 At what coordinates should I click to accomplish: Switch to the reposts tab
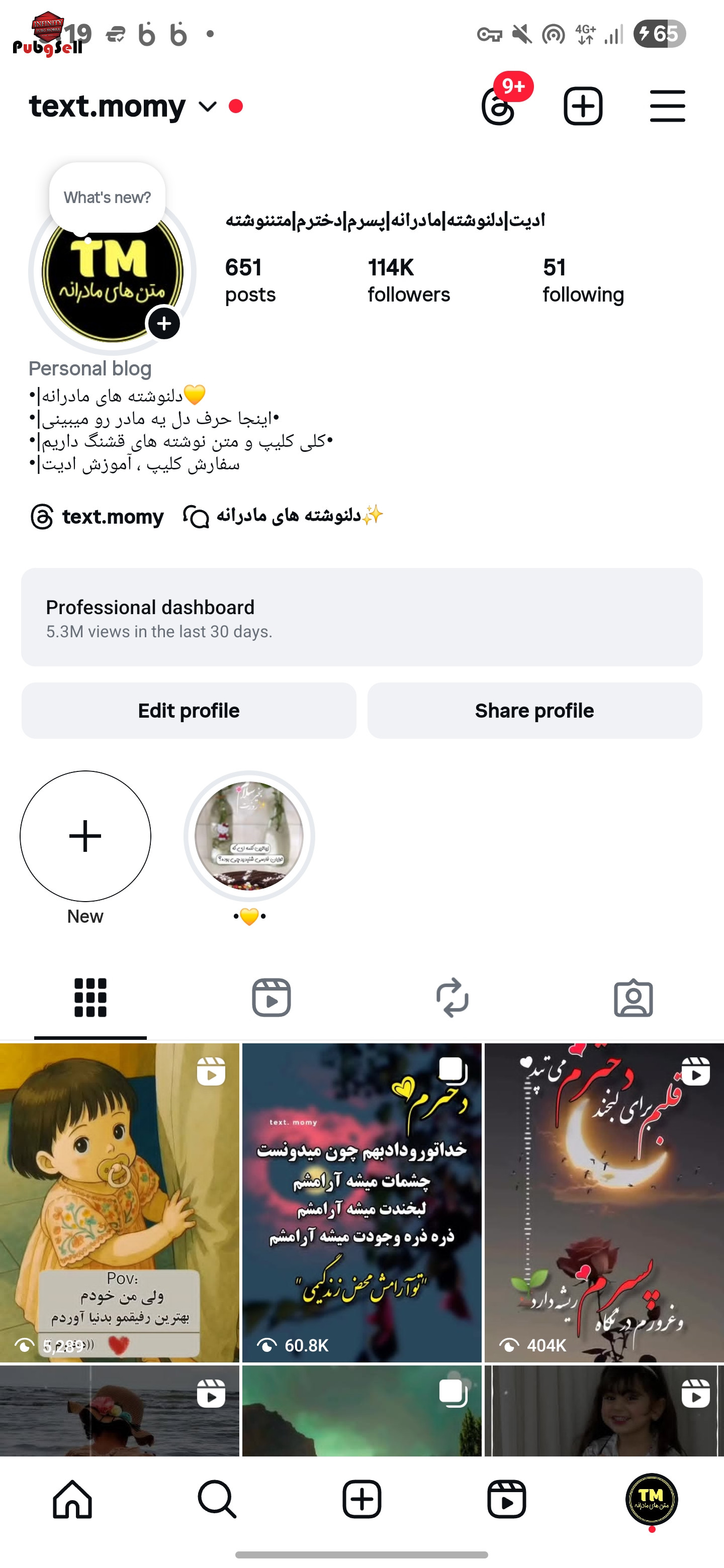click(452, 998)
